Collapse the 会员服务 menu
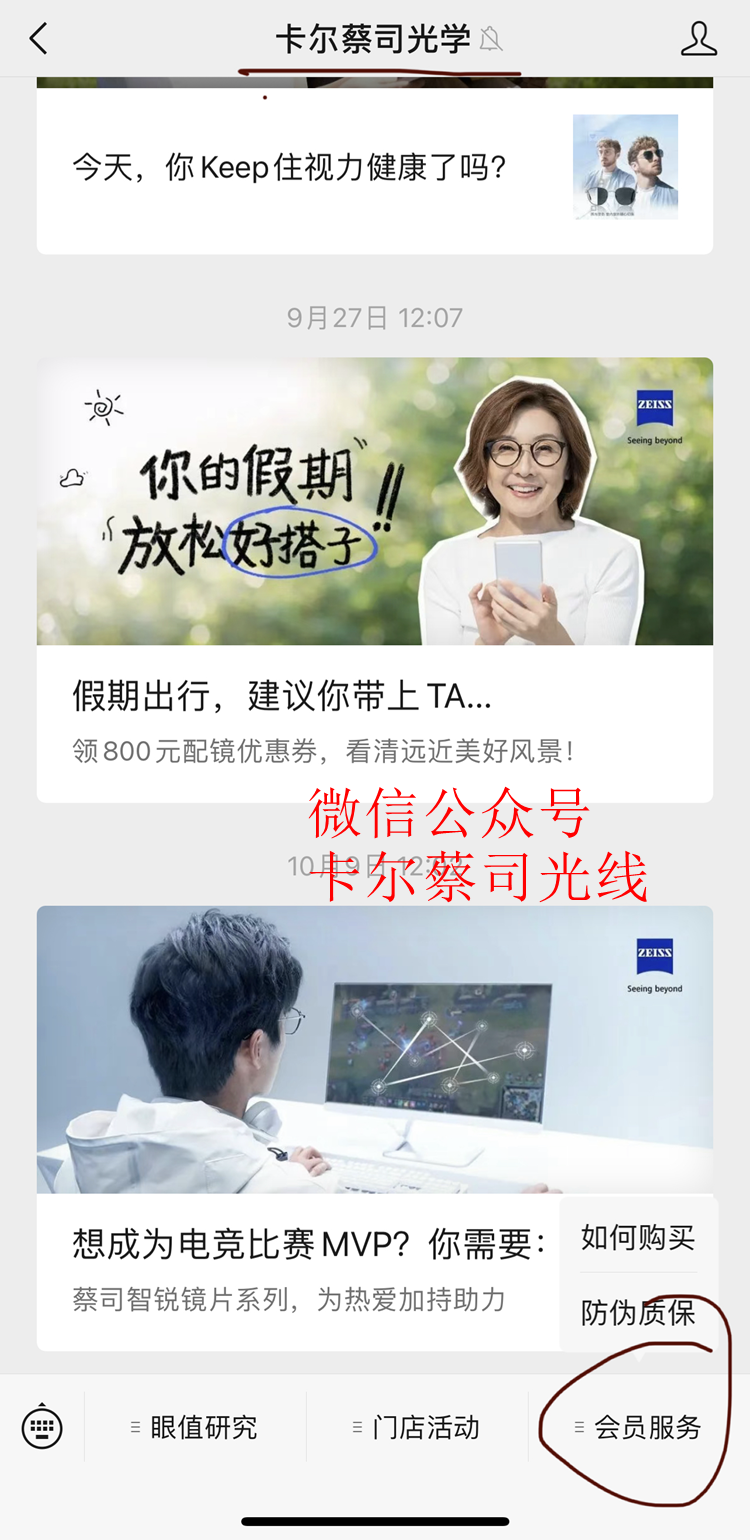The image size is (750, 1540). tap(638, 1427)
